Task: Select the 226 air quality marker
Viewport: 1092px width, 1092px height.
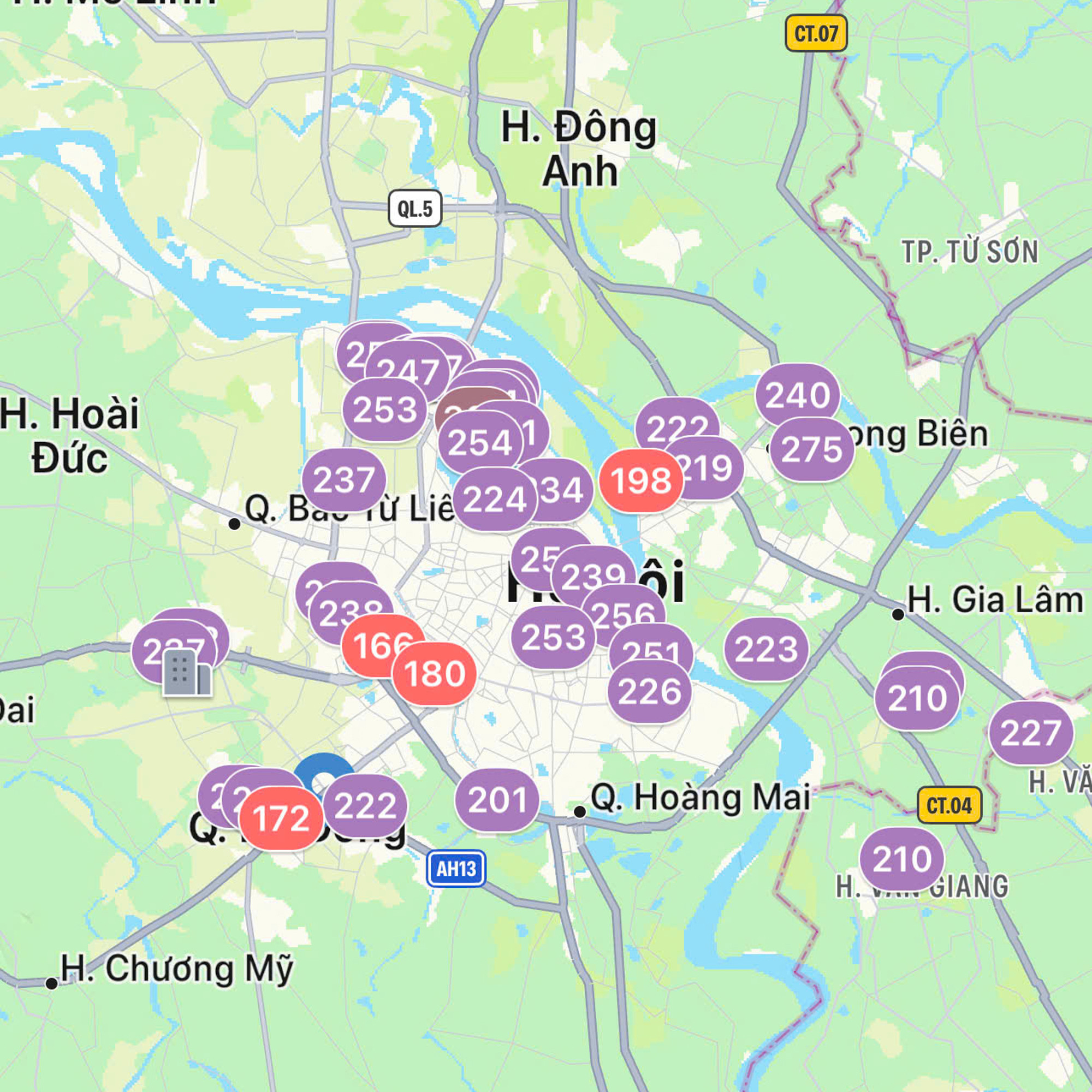Action: 649,691
